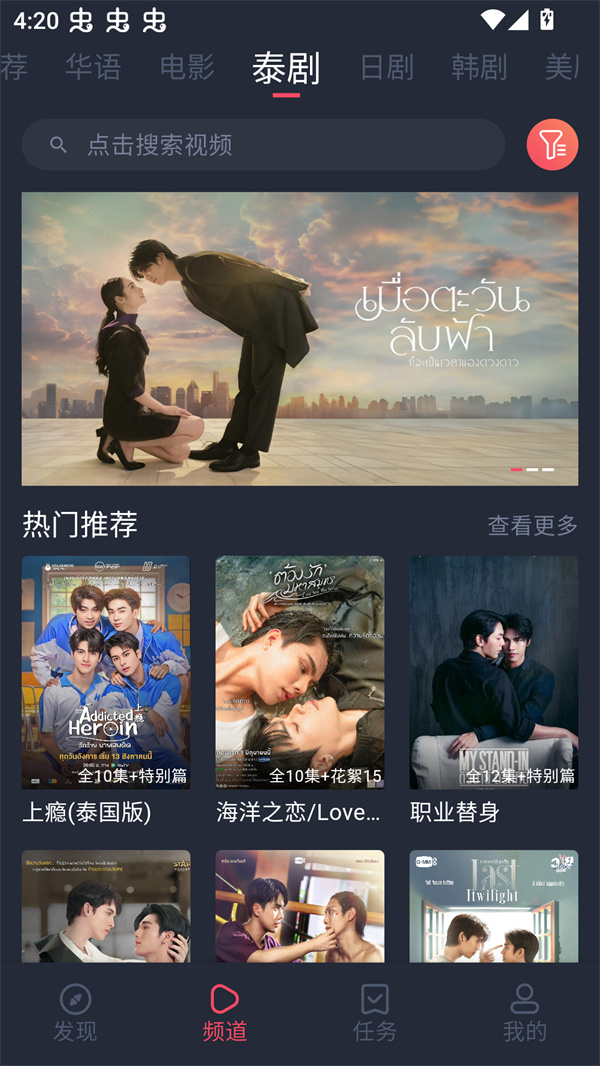Select the 频道 bottom tab
This screenshot has height=1066, width=600.
tap(224, 1012)
